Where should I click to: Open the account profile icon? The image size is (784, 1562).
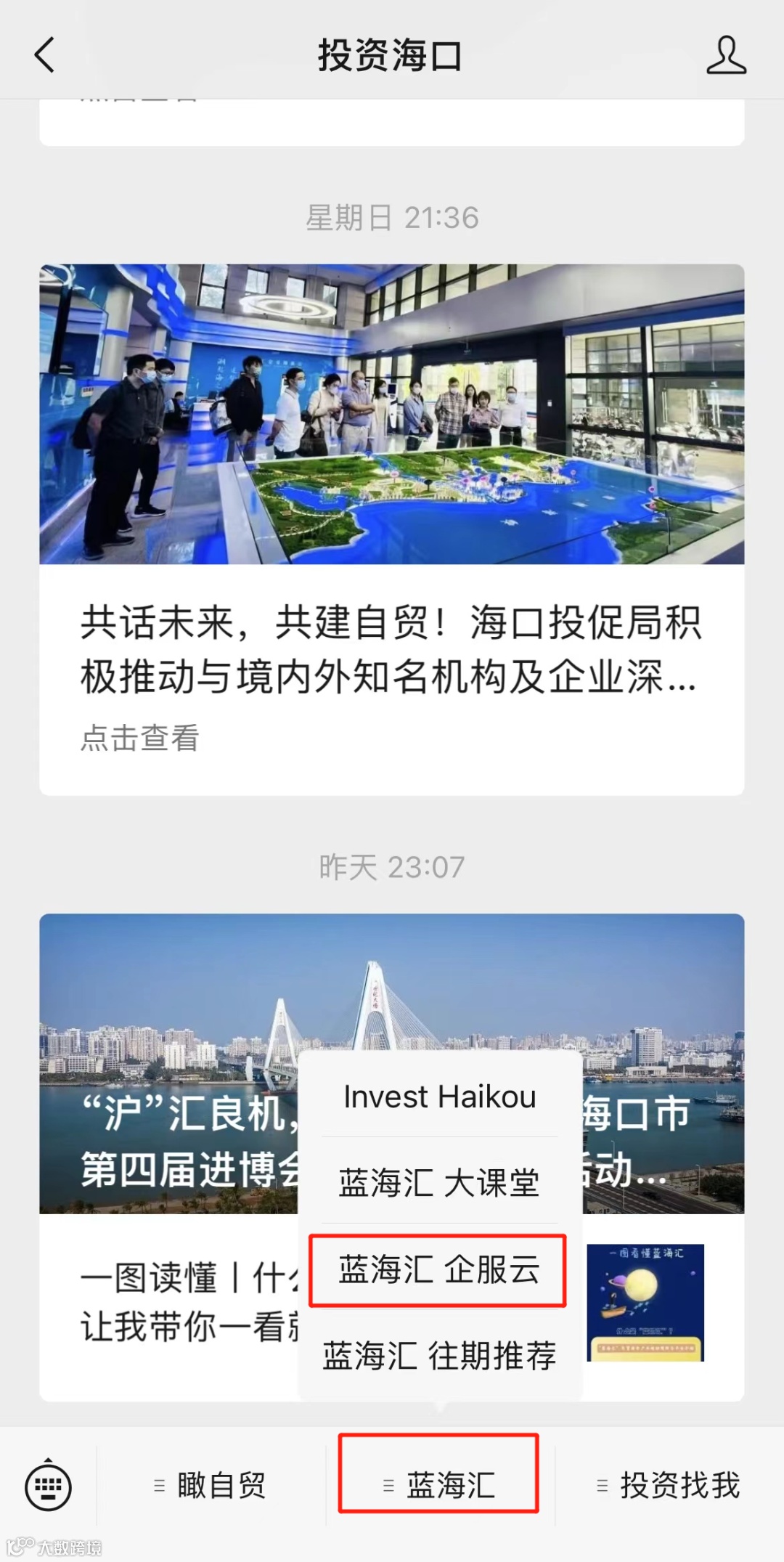click(x=726, y=55)
